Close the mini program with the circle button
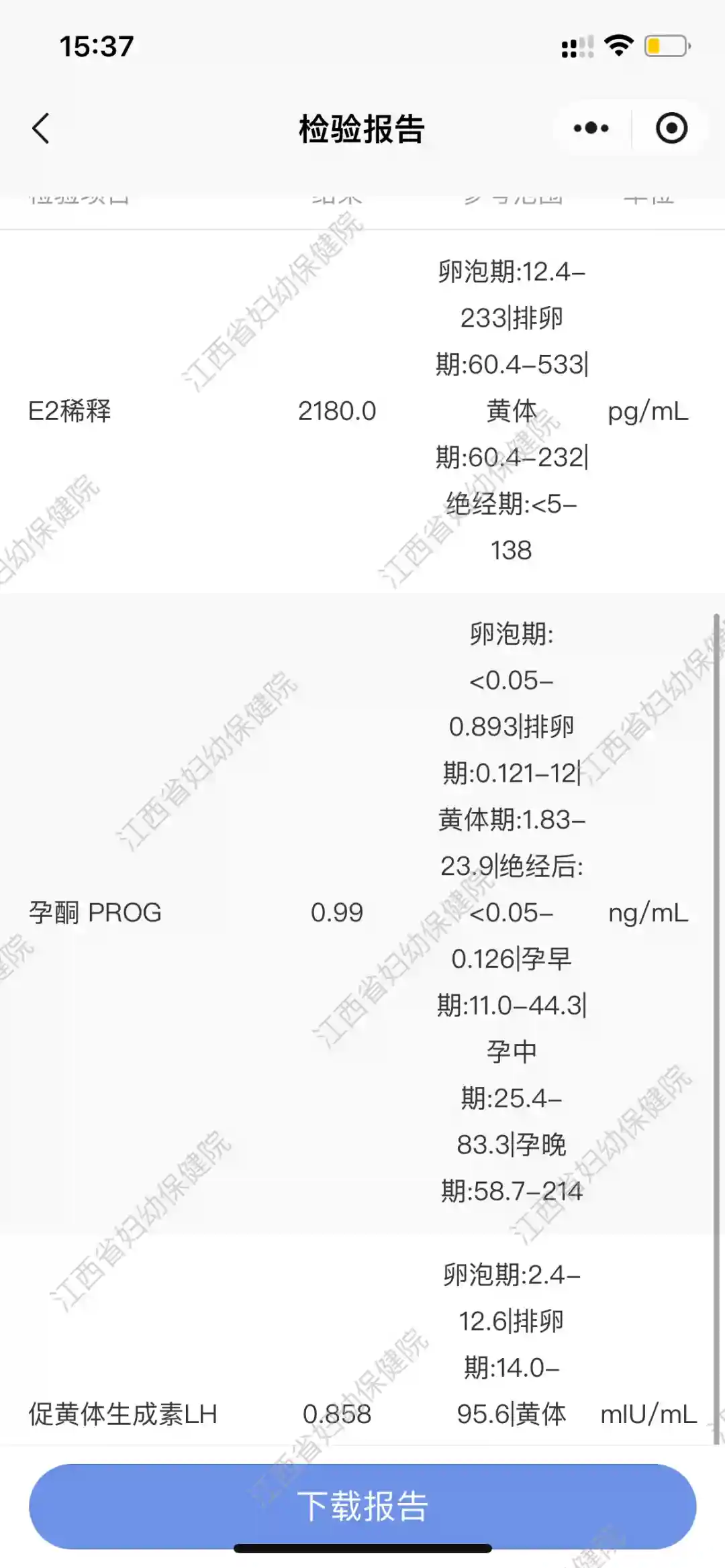725x1568 pixels. [671, 128]
